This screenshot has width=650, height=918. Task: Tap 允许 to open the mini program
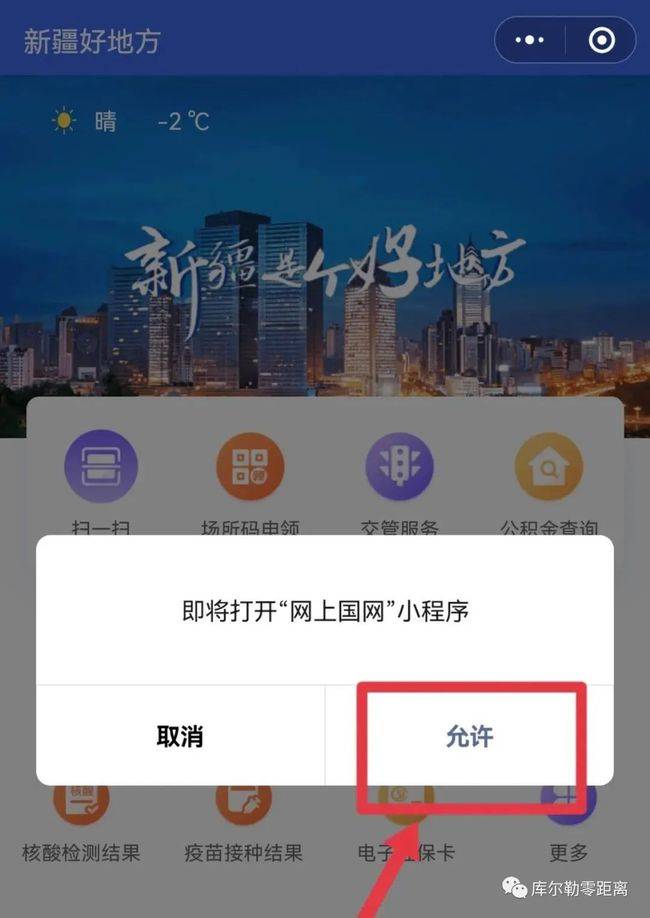pyautogui.click(x=469, y=737)
